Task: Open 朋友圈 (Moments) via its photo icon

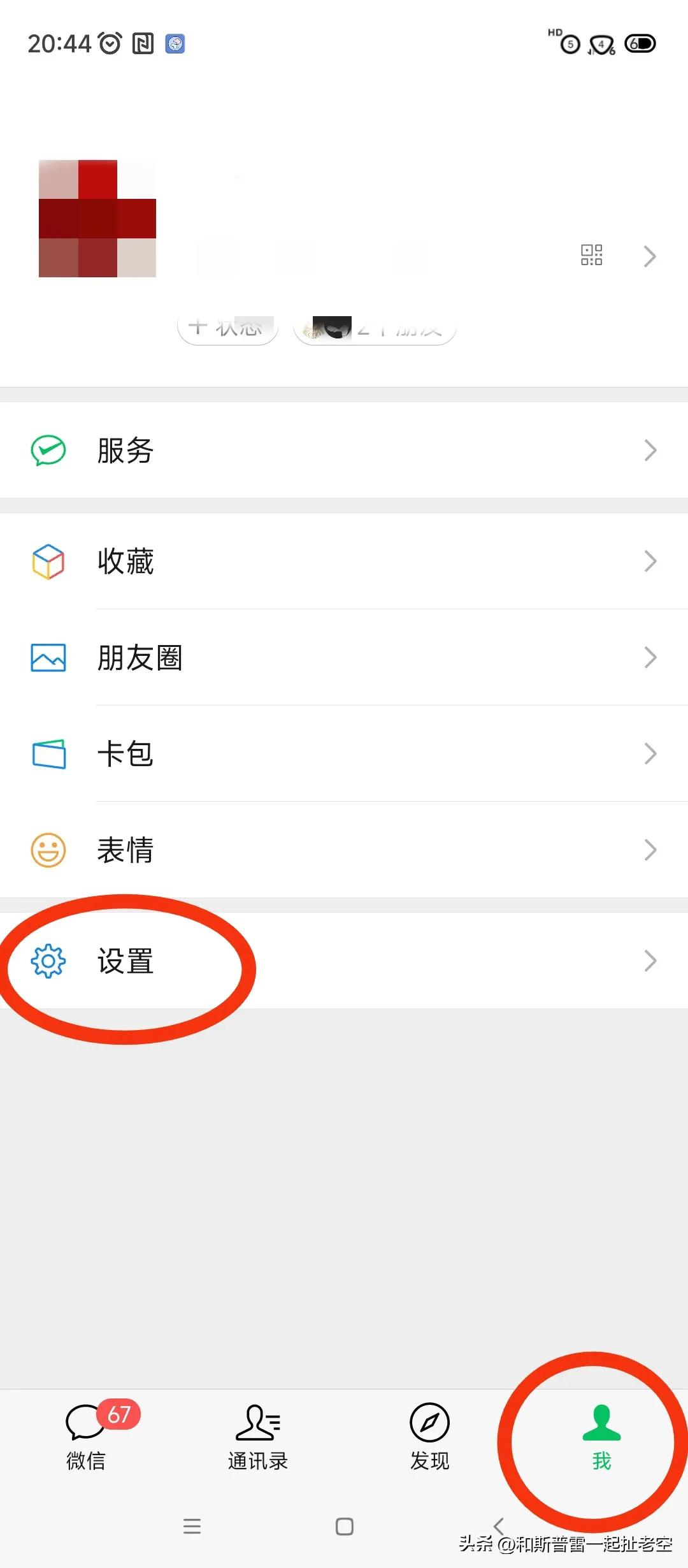Action: point(48,657)
